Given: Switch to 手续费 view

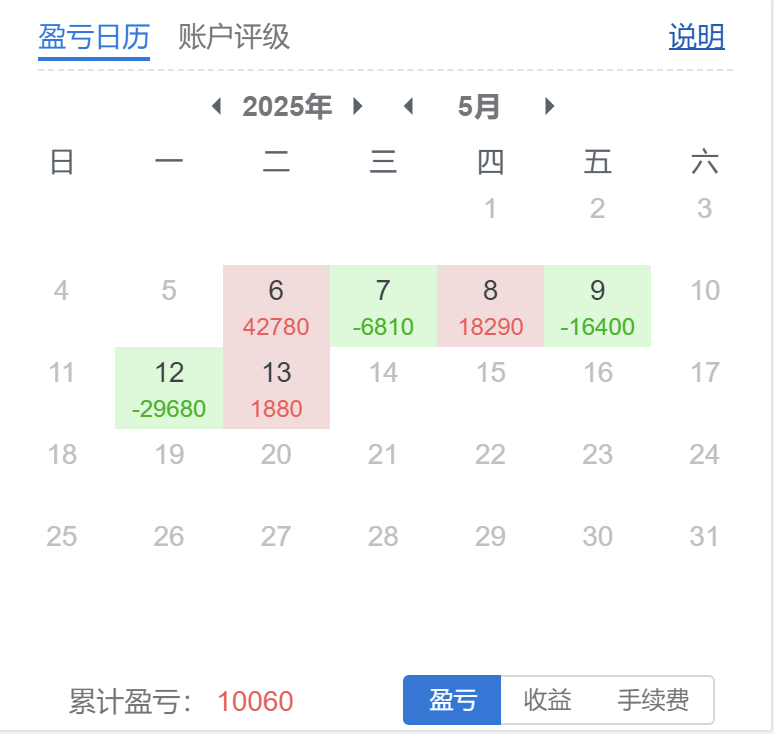Looking at the screenshot, I should coord(653,700).
